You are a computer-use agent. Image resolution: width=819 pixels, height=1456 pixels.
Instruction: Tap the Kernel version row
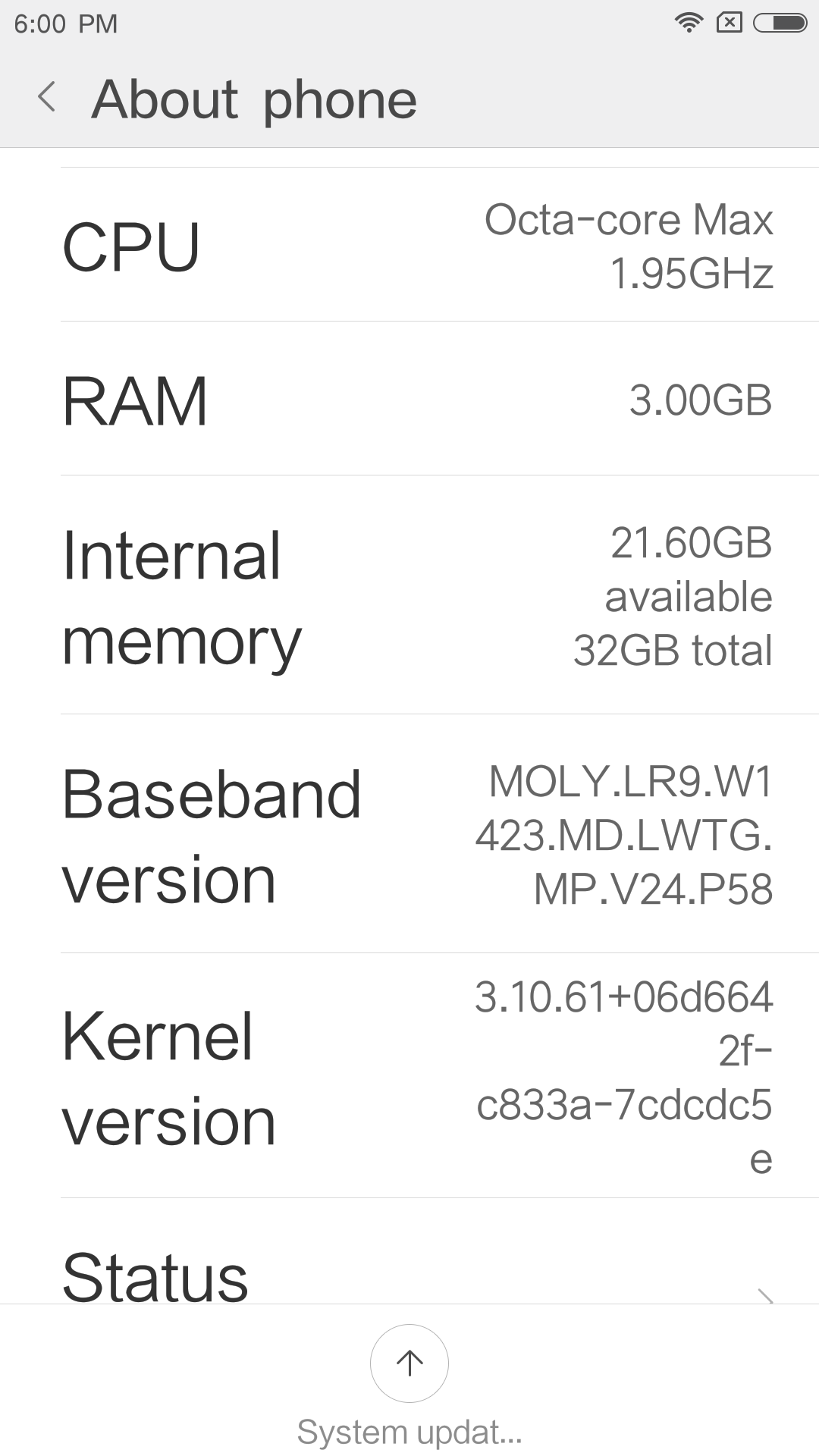click(409, 1075)
